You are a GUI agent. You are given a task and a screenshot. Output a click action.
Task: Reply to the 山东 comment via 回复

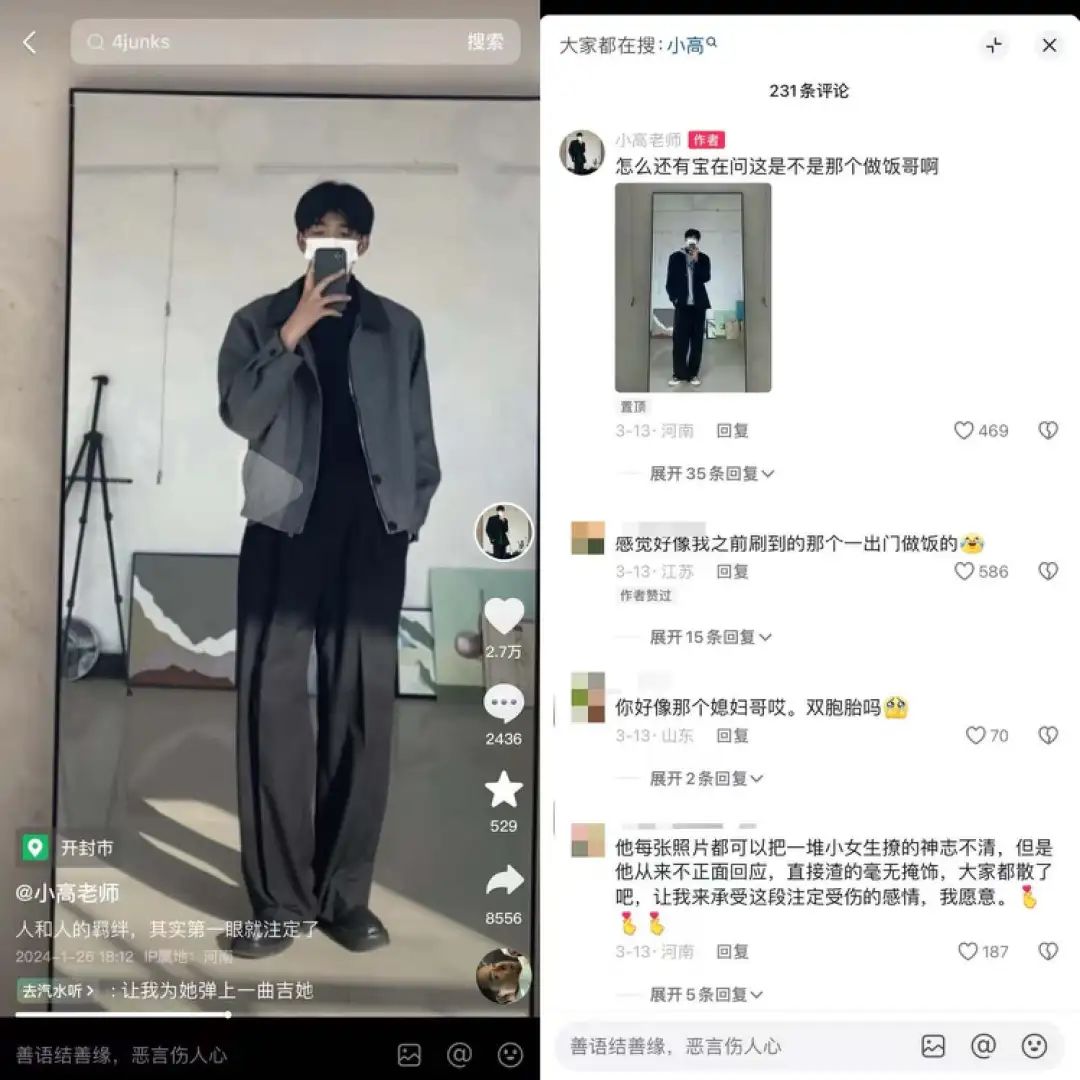[732, 735]
